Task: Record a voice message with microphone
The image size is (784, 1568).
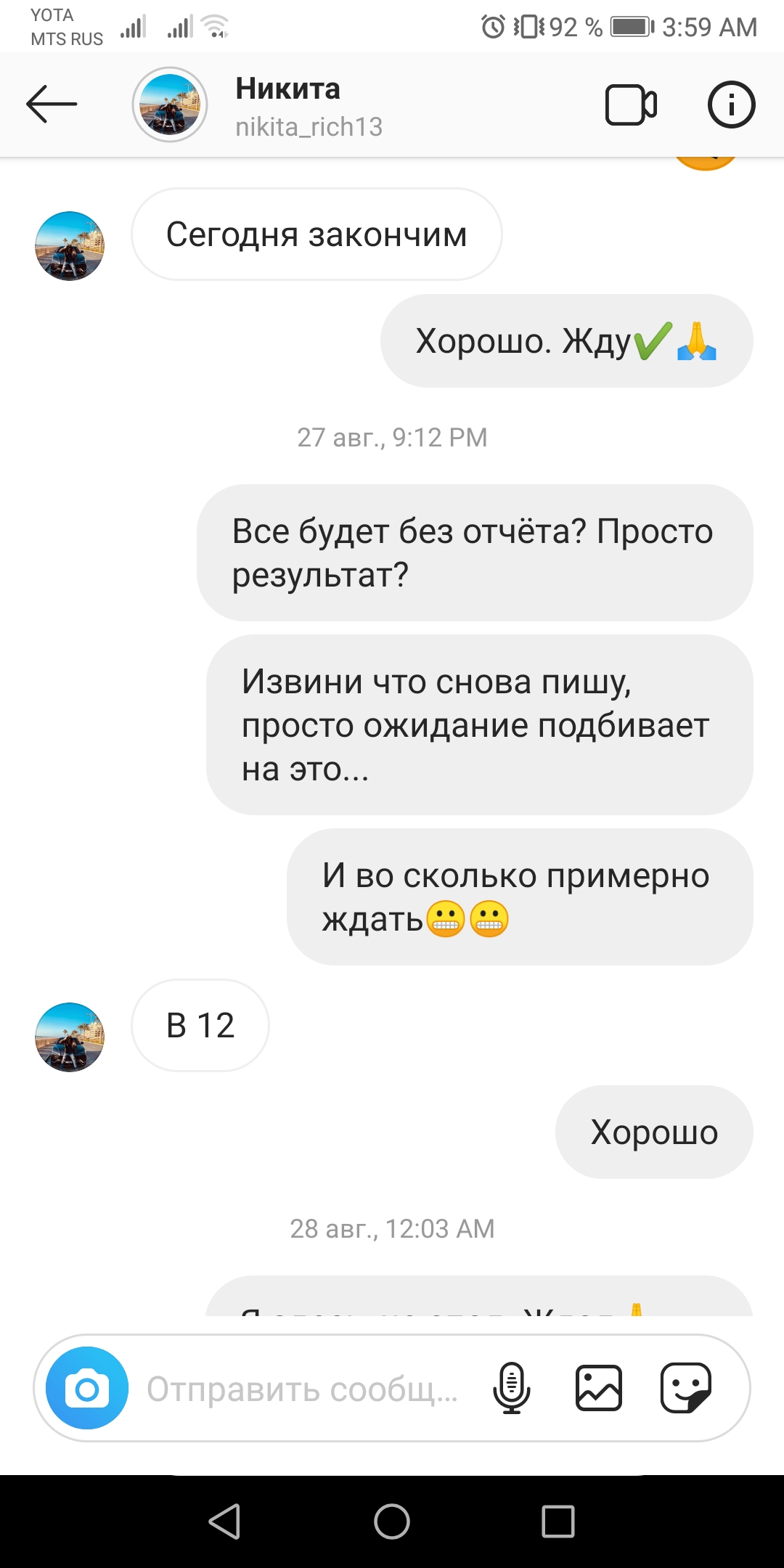Action: click(512, 1388)
